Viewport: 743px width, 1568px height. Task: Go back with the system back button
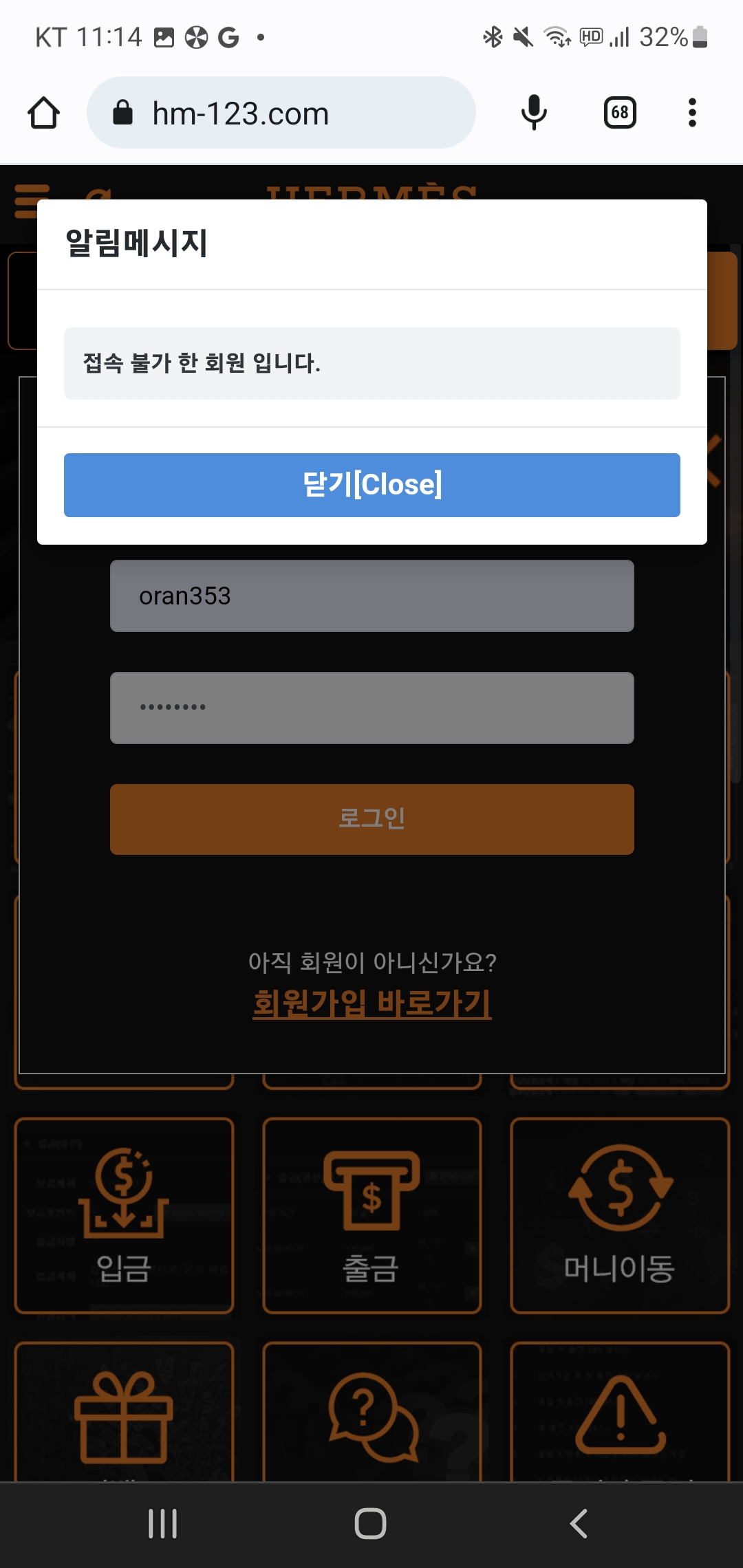pyautogui.click(x=579, y=1523)
